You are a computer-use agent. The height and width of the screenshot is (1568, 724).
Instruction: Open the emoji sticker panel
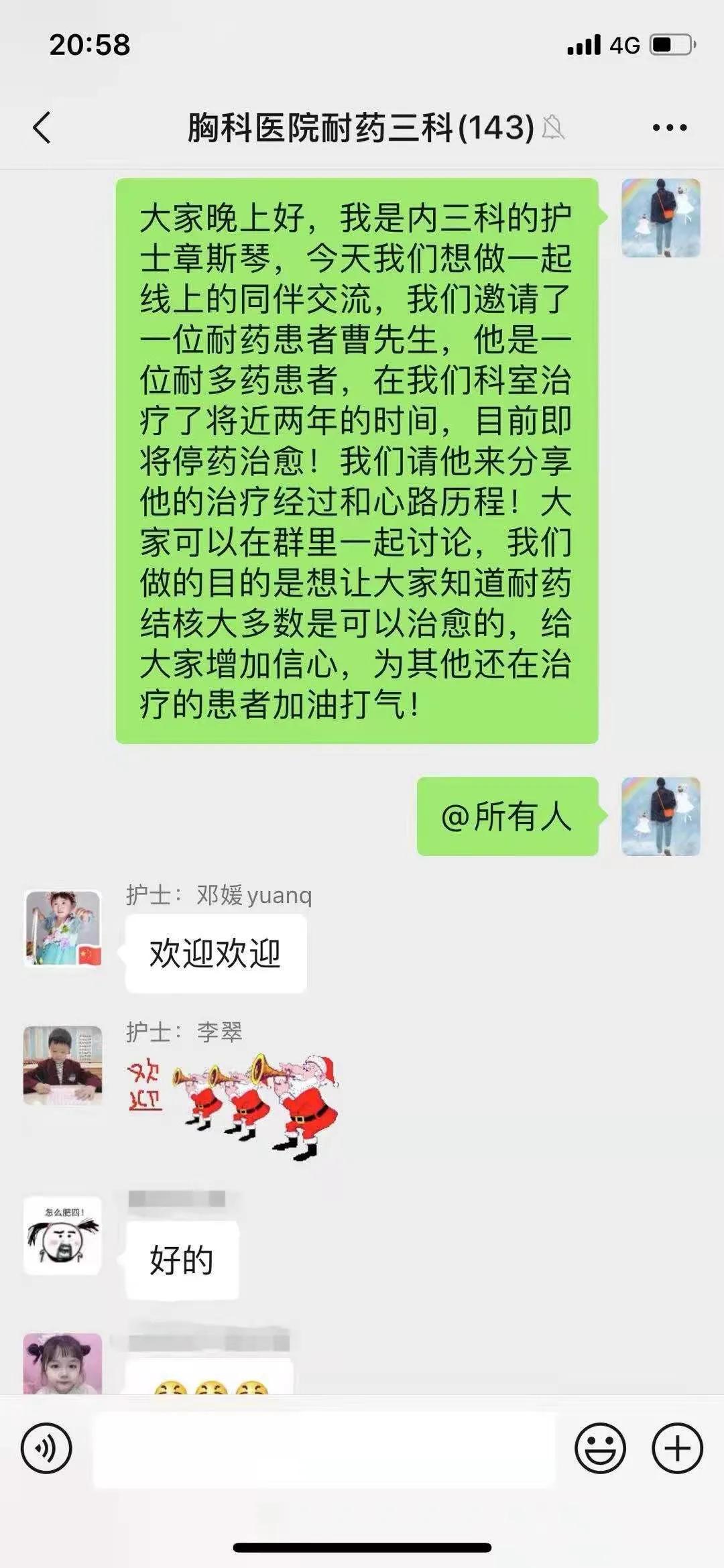pyautogui.click(x=599, y=1449)
